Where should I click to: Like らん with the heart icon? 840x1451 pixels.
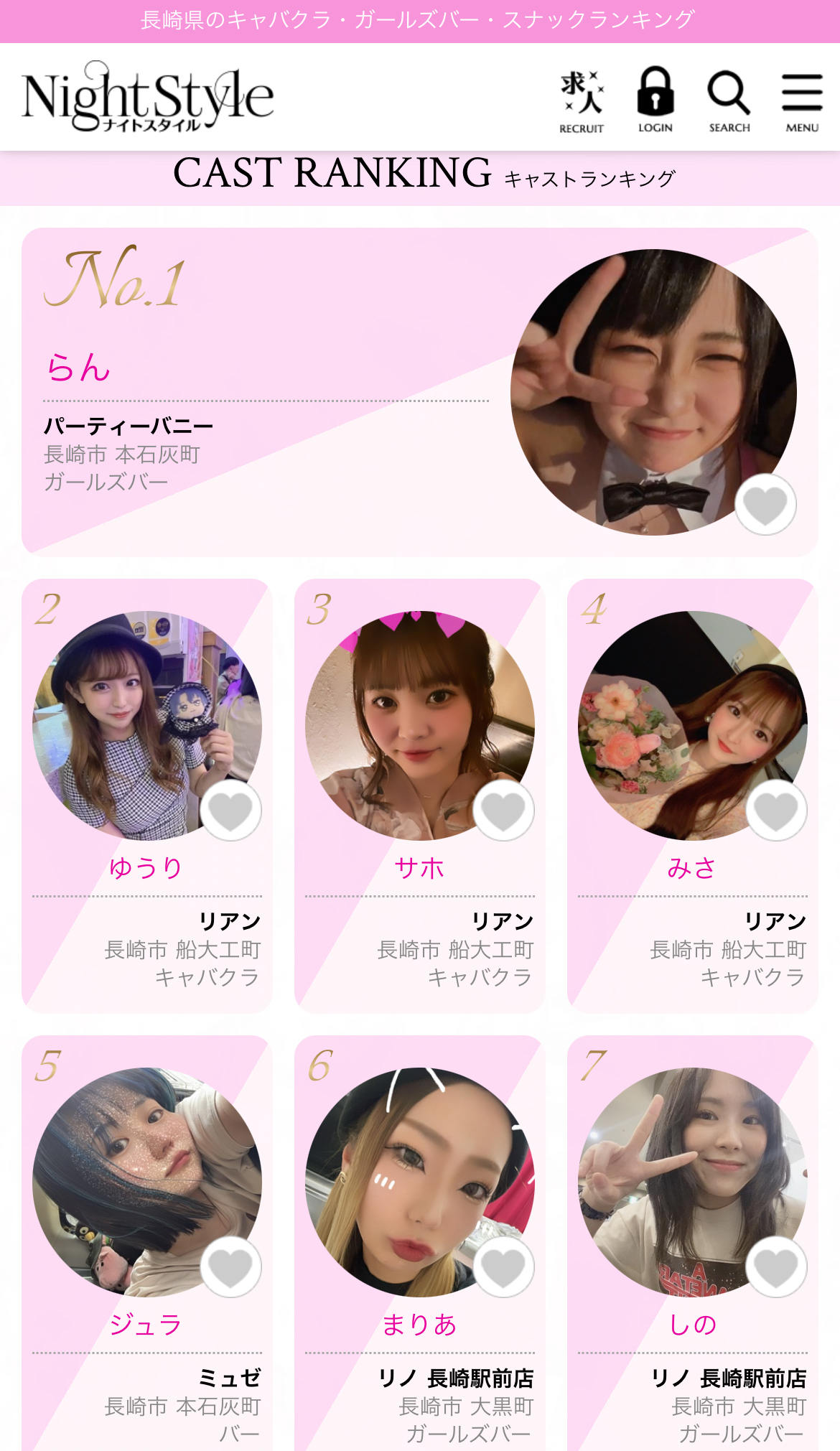click(765, 505)
